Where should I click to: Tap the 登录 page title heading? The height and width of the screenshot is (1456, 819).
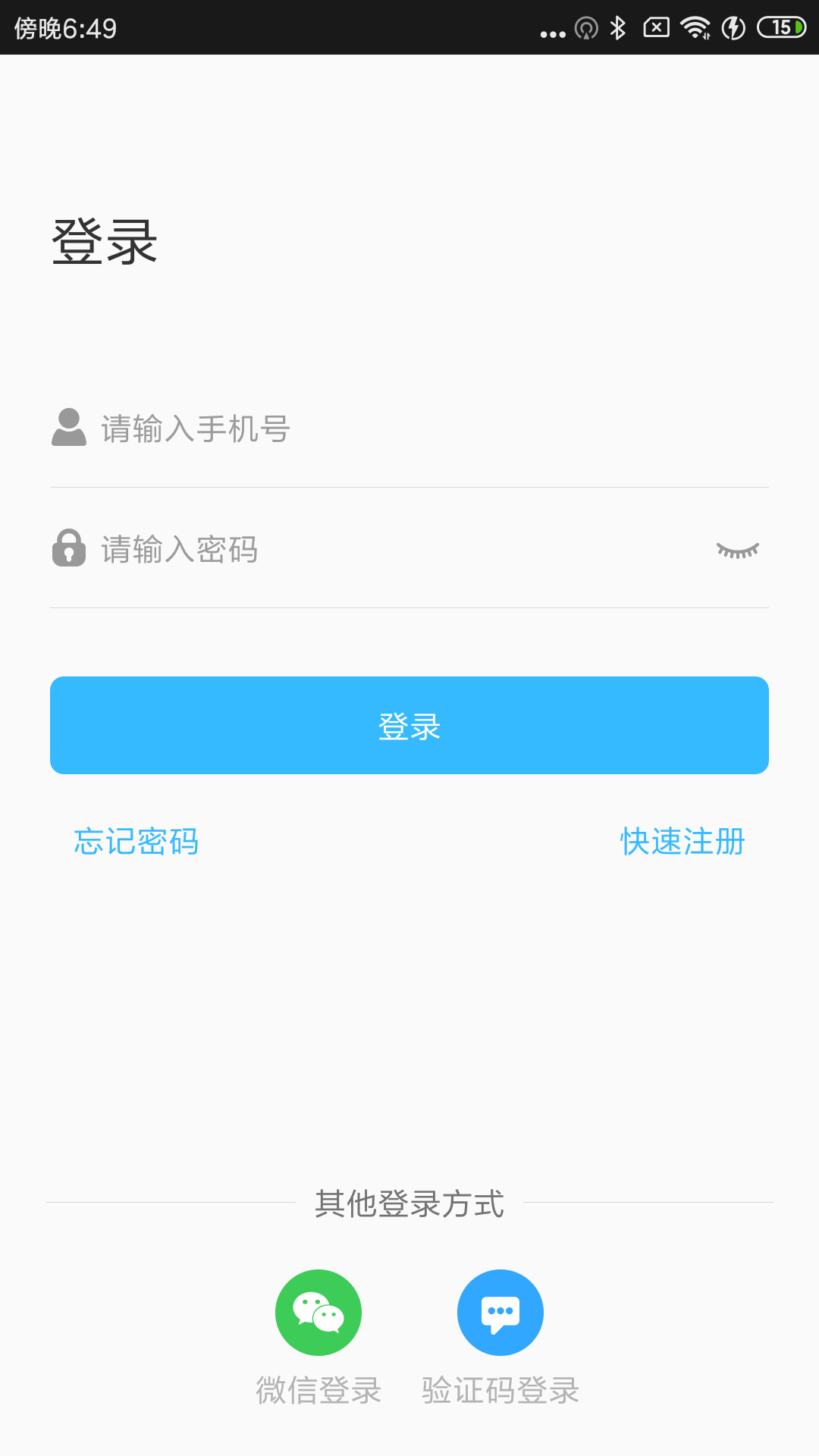pyautogui.click(x=102, y=241)
